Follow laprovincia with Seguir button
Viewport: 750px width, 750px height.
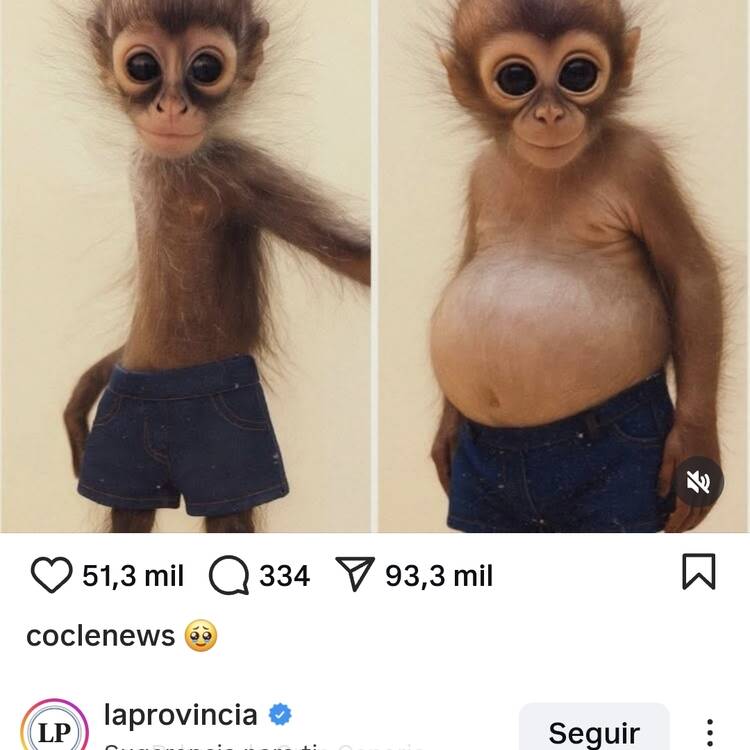click(x=594, y=732)
